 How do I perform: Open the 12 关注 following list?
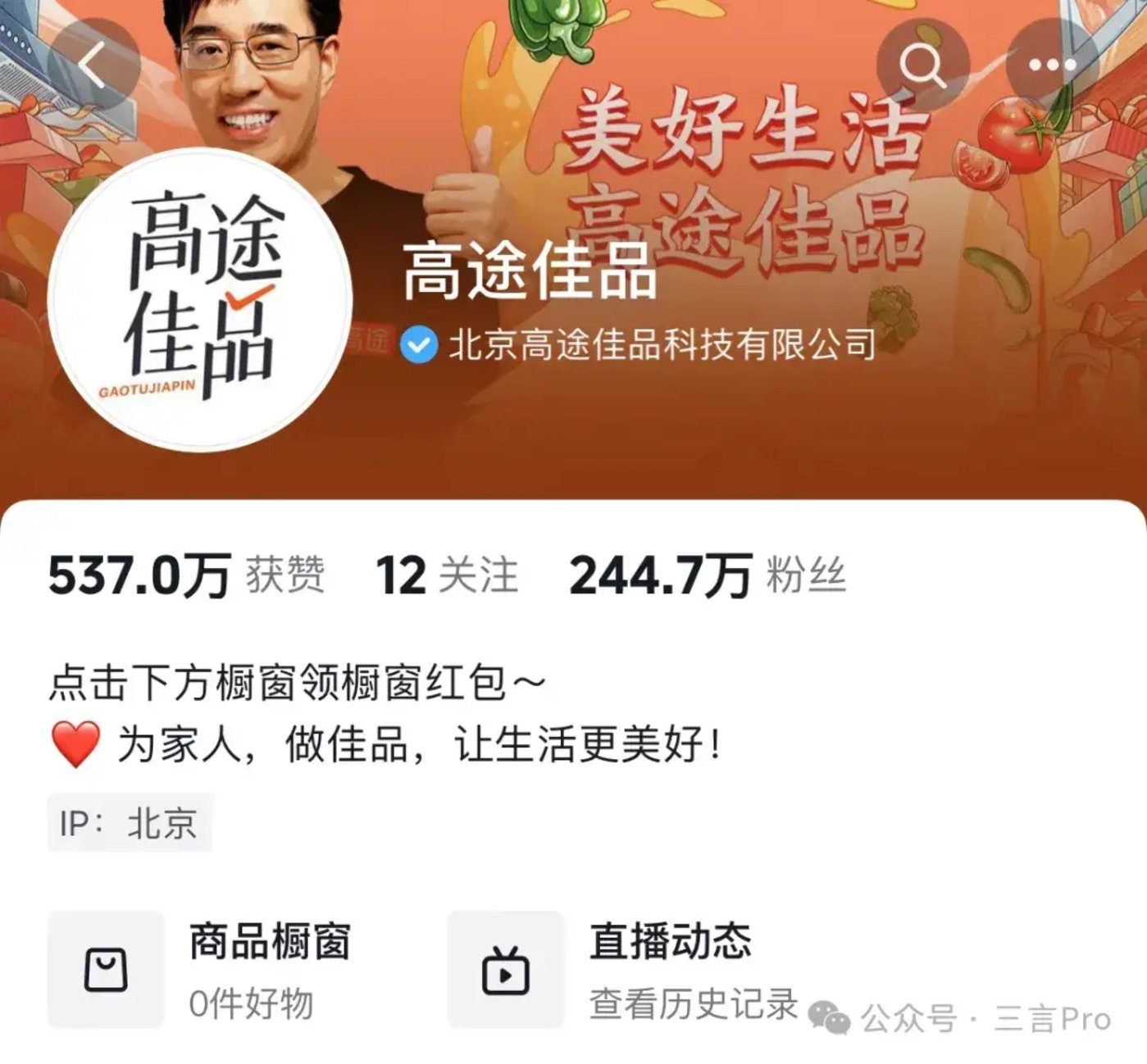click(447, 575)
